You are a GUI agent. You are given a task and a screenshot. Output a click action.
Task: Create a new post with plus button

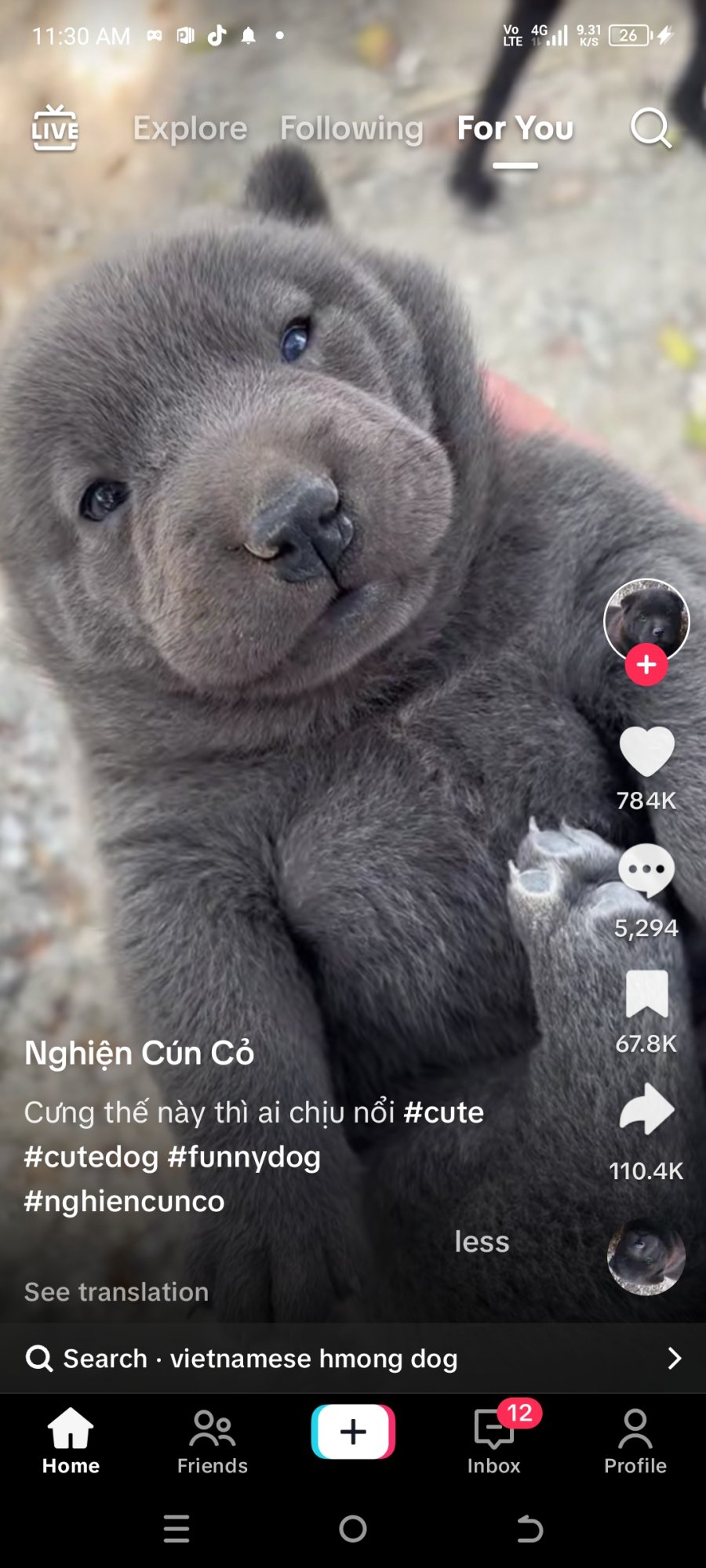click(x=353, y=1432)
